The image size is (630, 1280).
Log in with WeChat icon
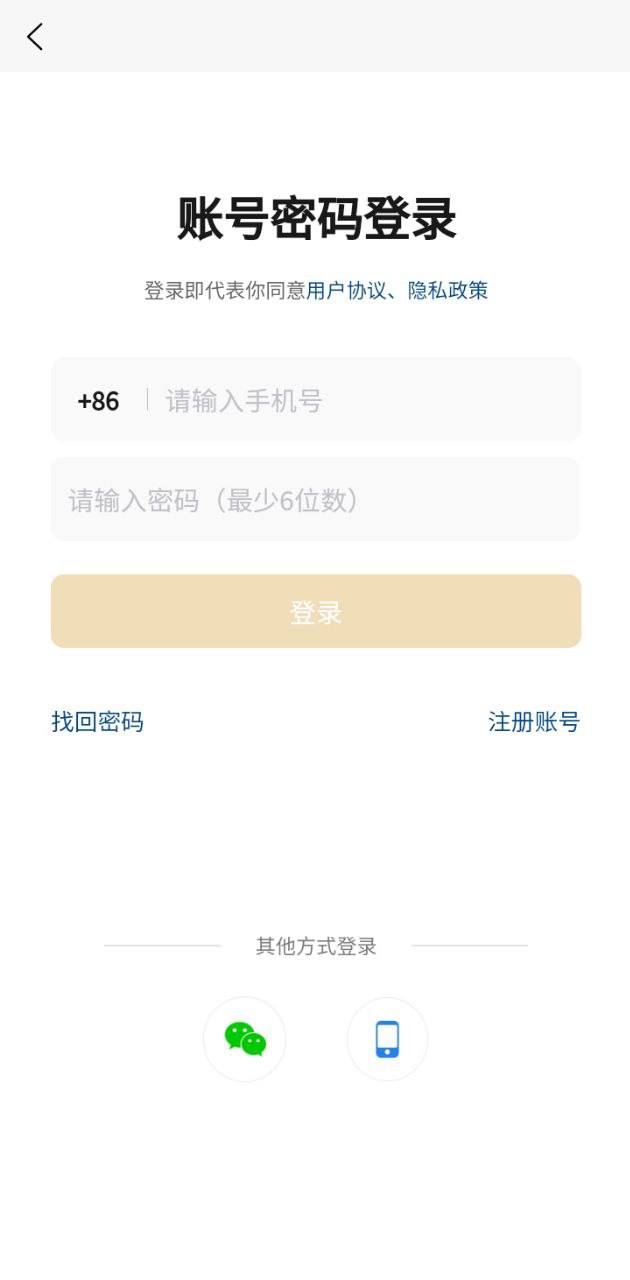pyautogui.click(x=245, y=1039)
